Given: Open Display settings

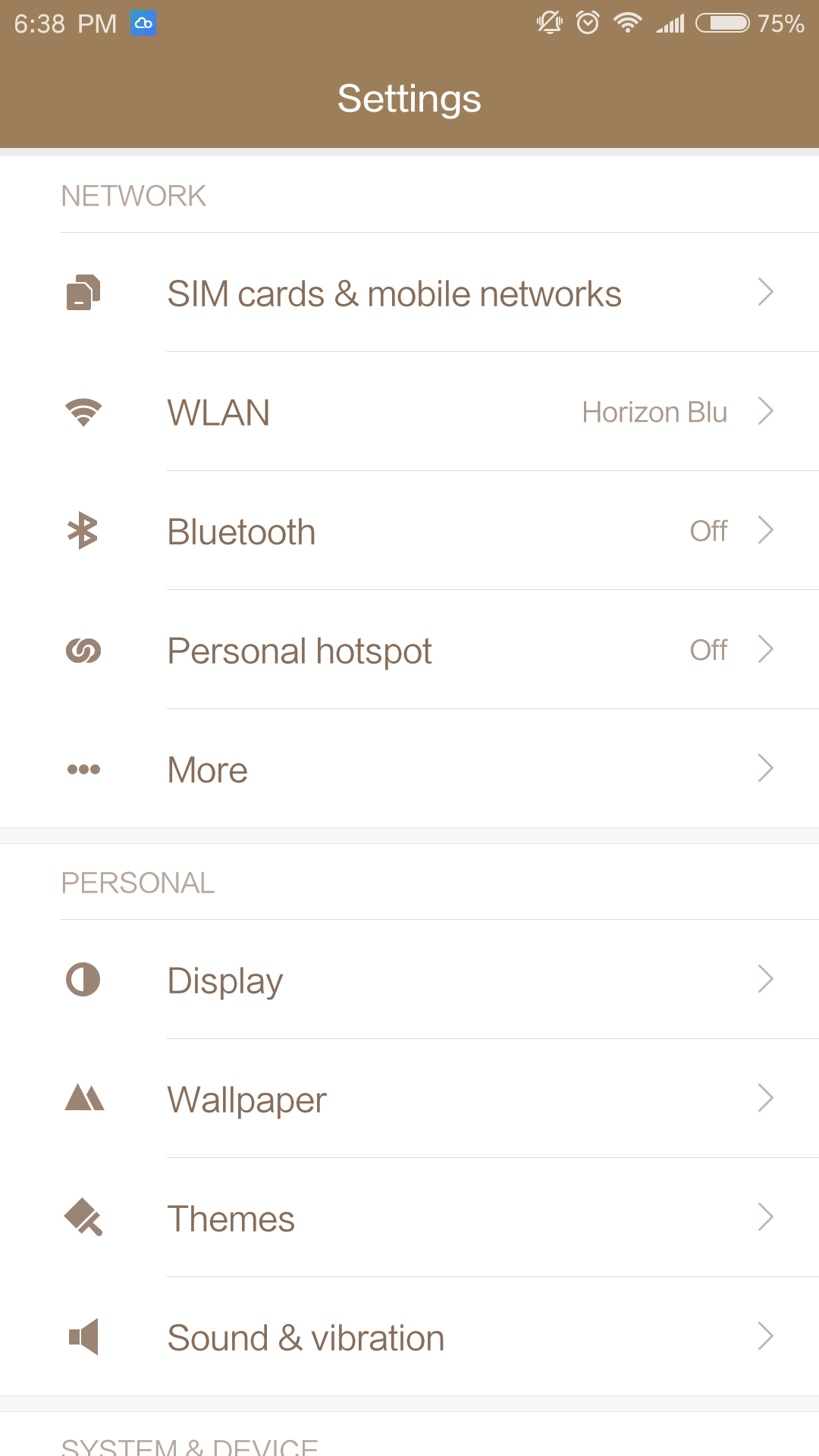Looking at the screenshot, I should click(x=409, y=980).
